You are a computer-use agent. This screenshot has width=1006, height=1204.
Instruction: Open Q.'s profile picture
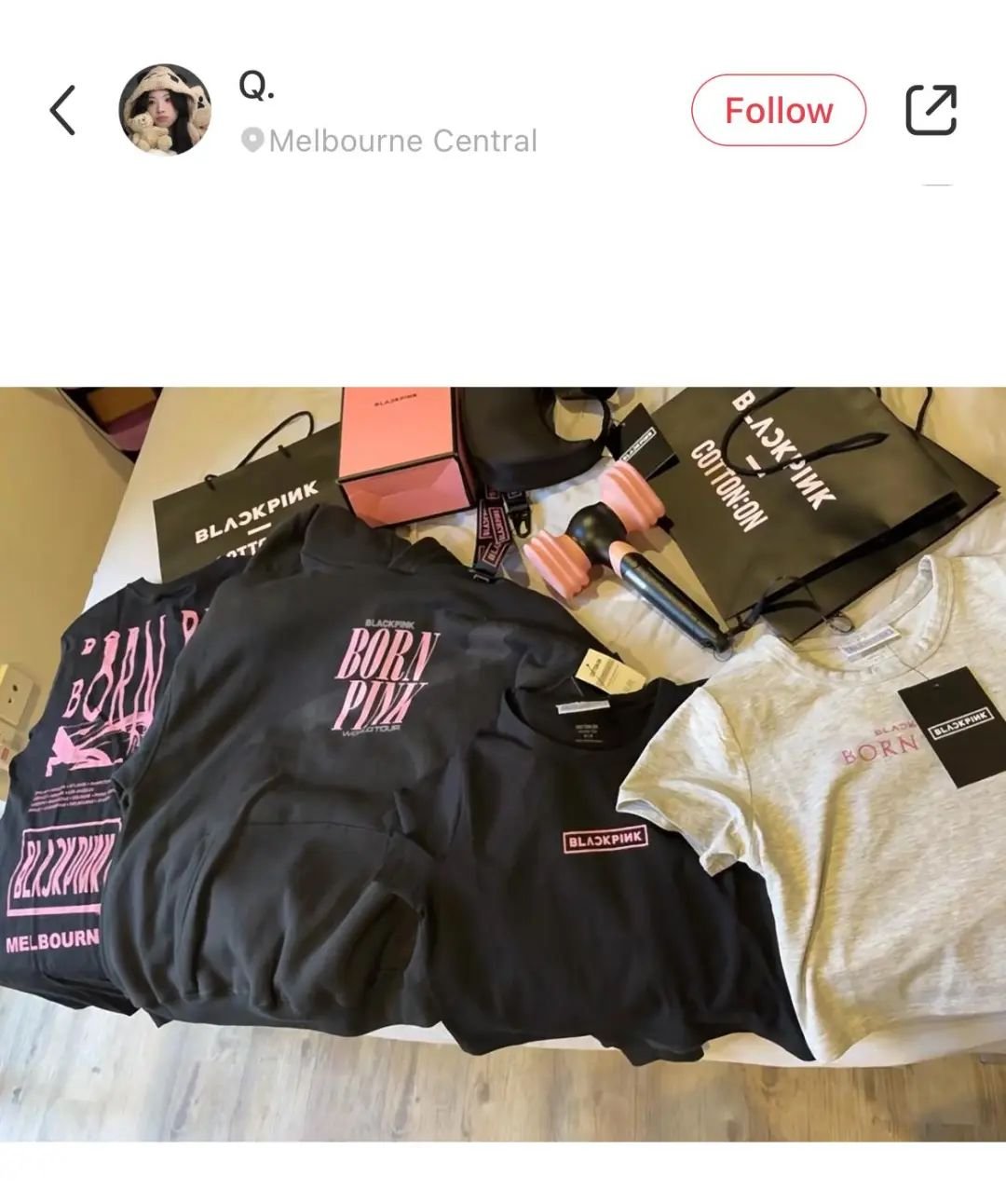(164, 111)
